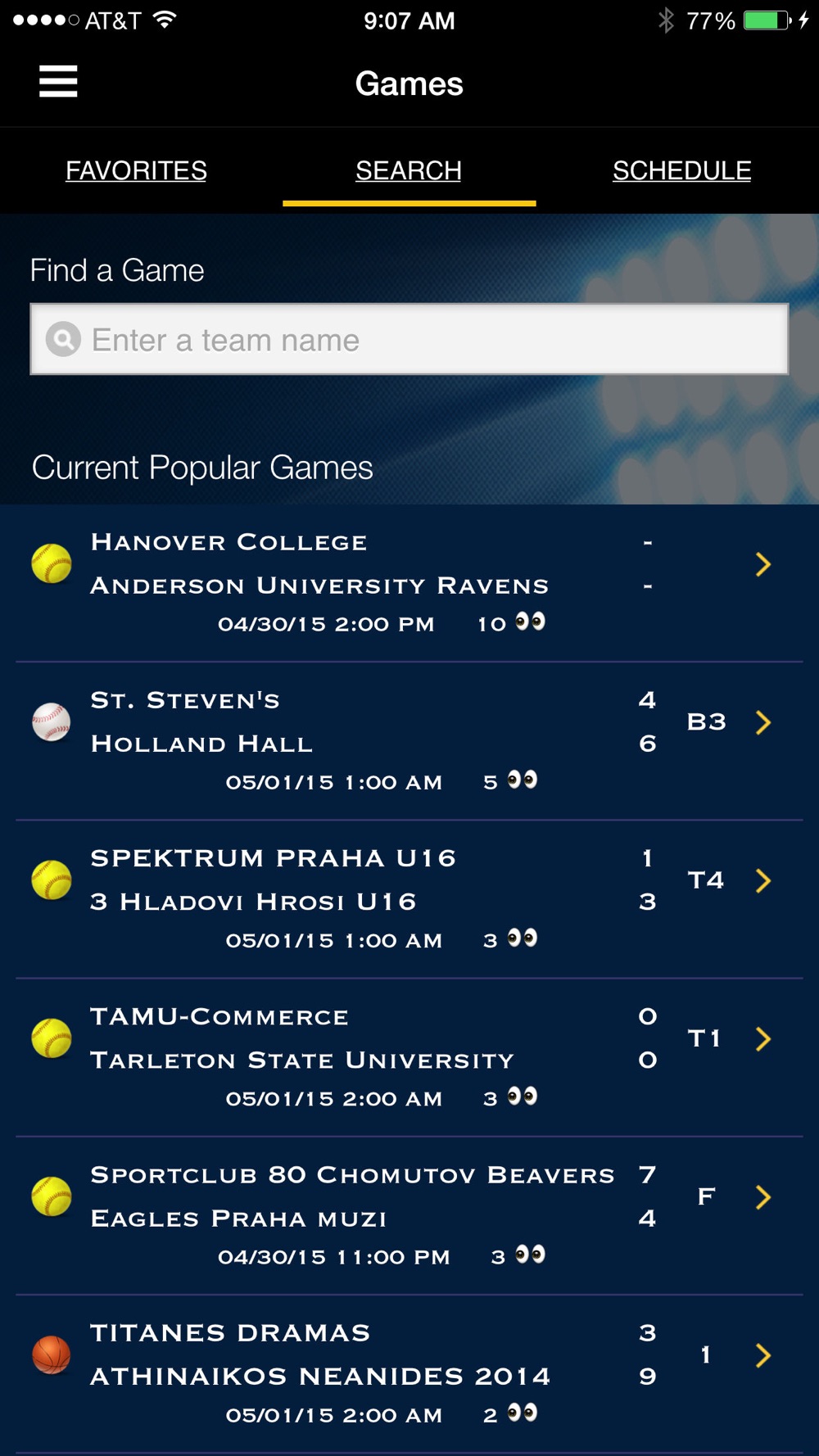View Sportclub 80 Chomutov Beavers game
Image resolution: width=819 pixels, height=1456 pixels.
coord(409,1214)
